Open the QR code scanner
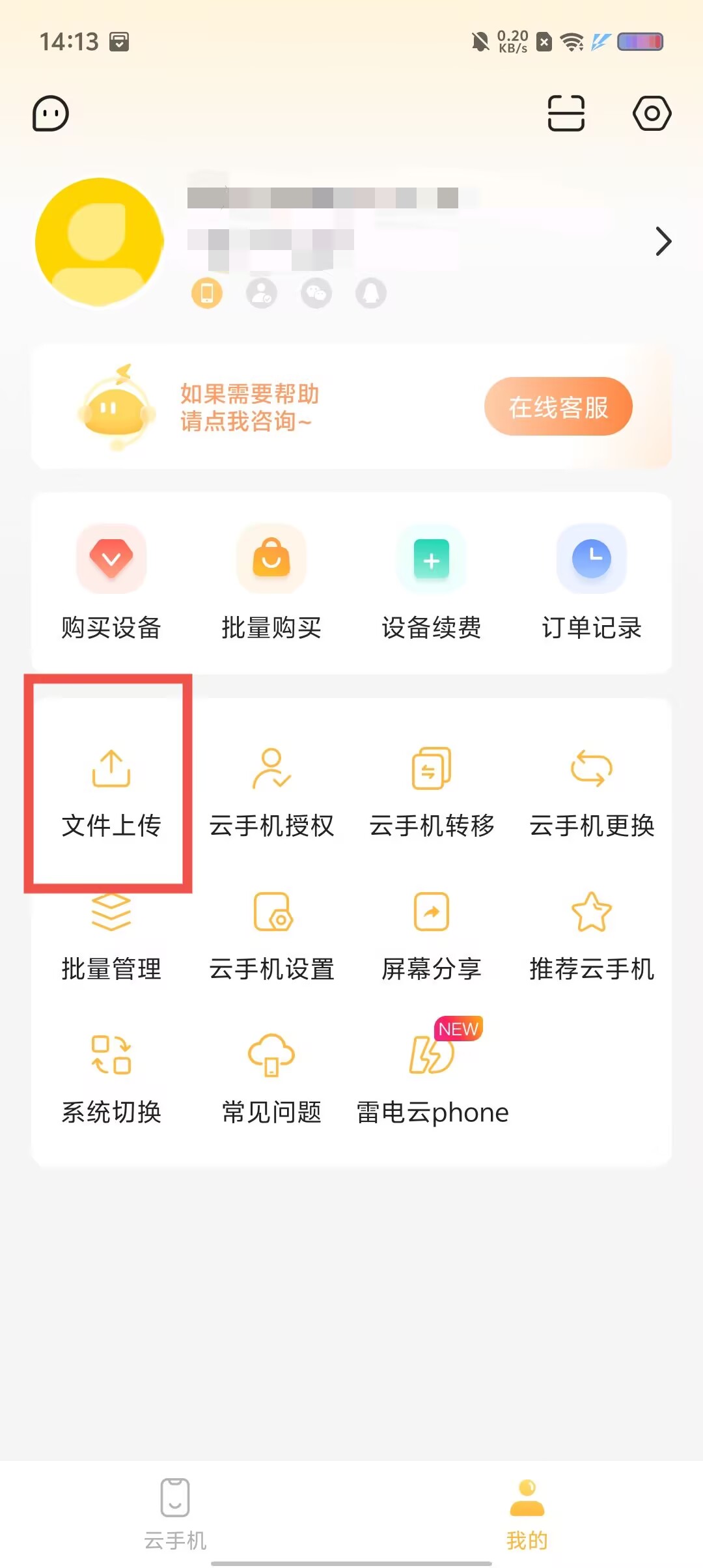Image resolution: width=703 pixels, height=1568 pixels. click(566, 113)
